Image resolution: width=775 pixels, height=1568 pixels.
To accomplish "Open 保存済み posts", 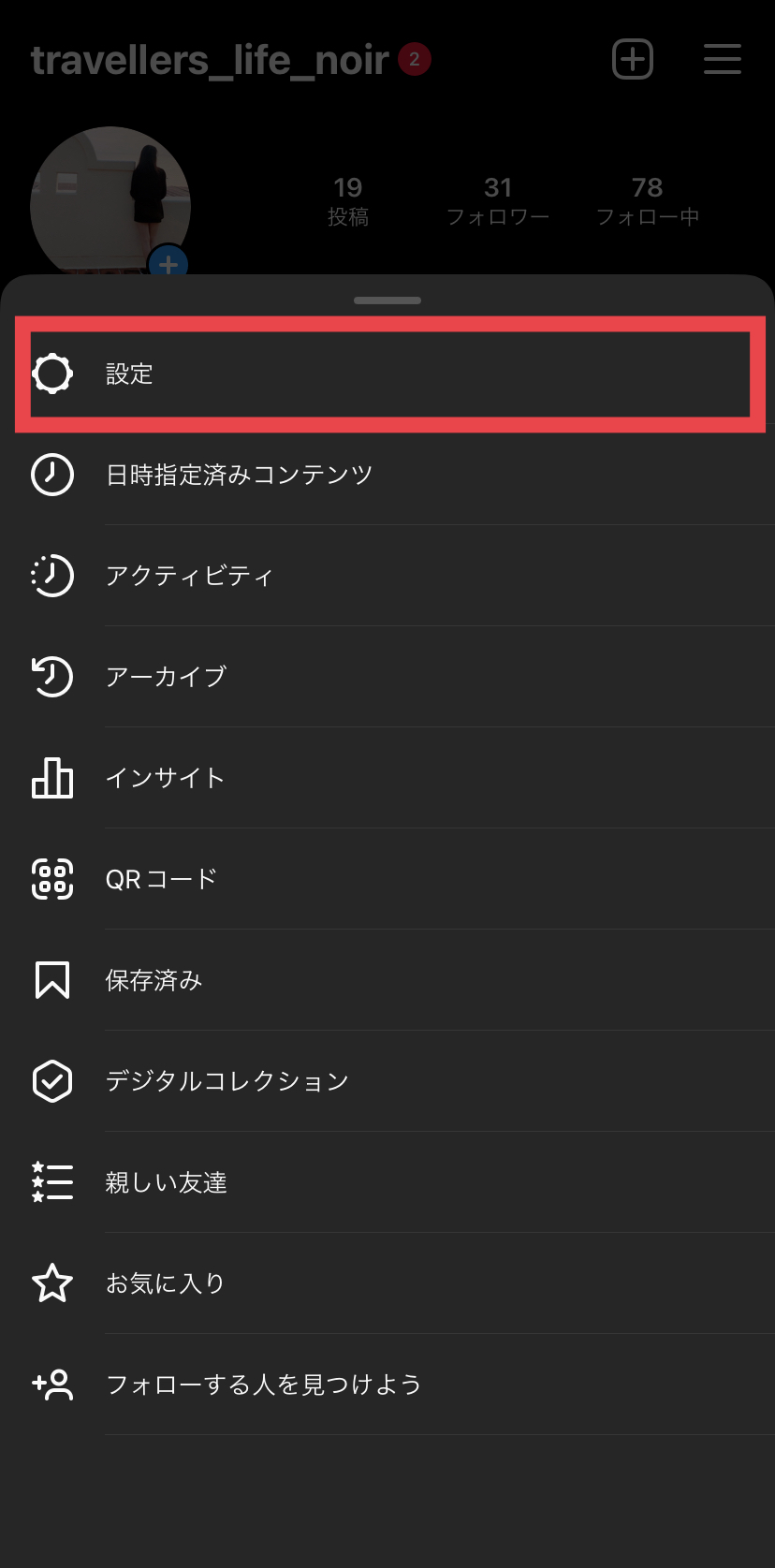I will (387, 980).
